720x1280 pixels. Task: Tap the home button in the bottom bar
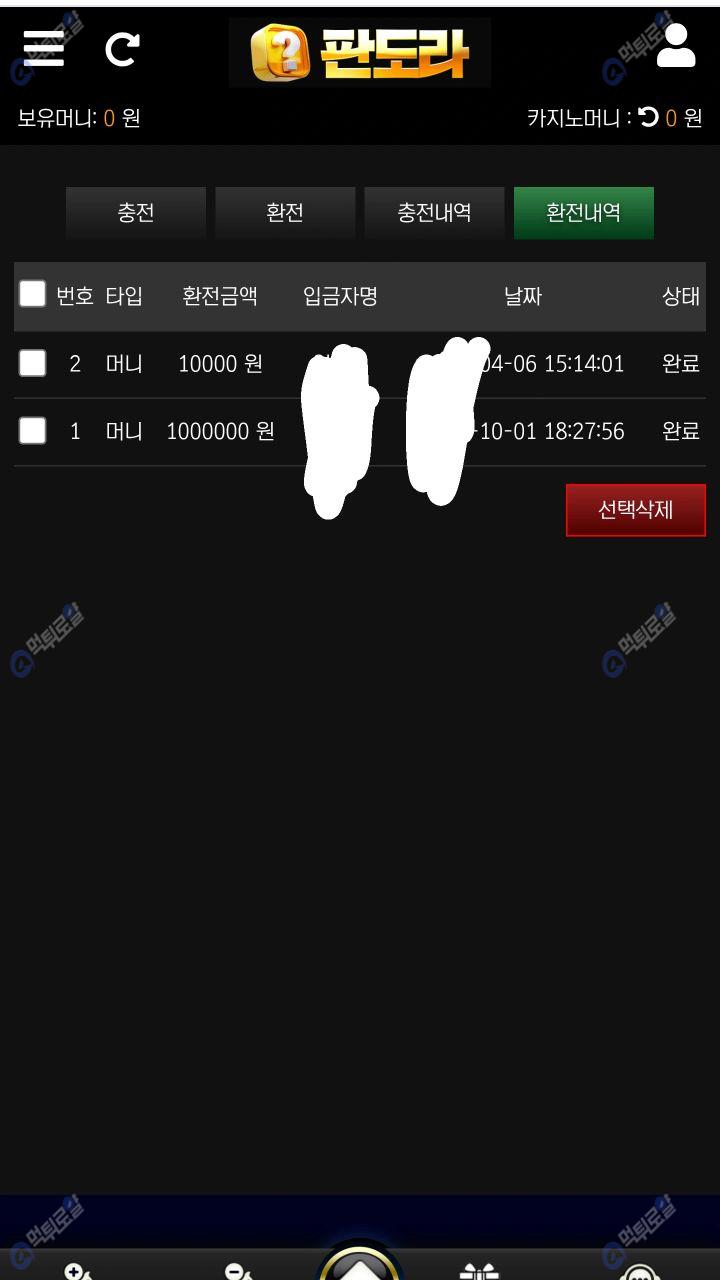click(x=360, y=1265)
